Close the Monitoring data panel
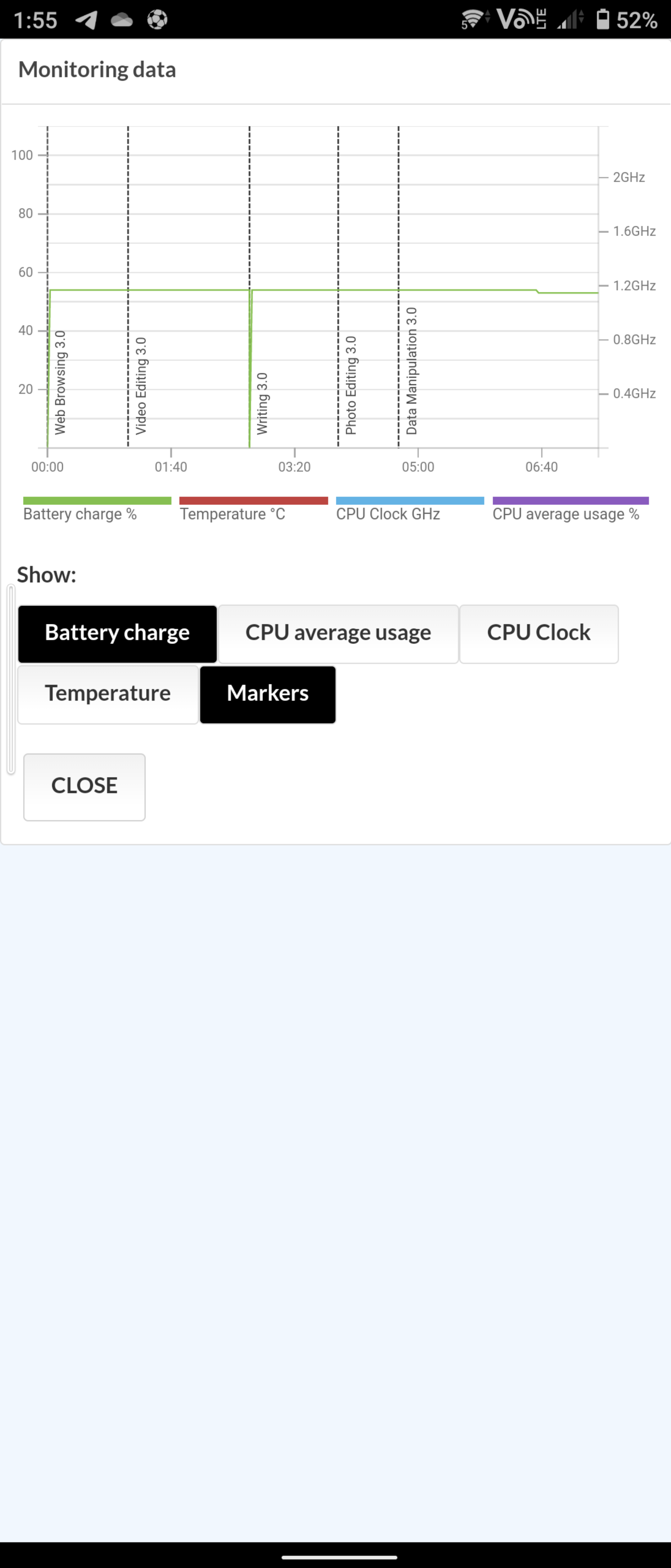The image size is (671, 1568). (84, 786)
